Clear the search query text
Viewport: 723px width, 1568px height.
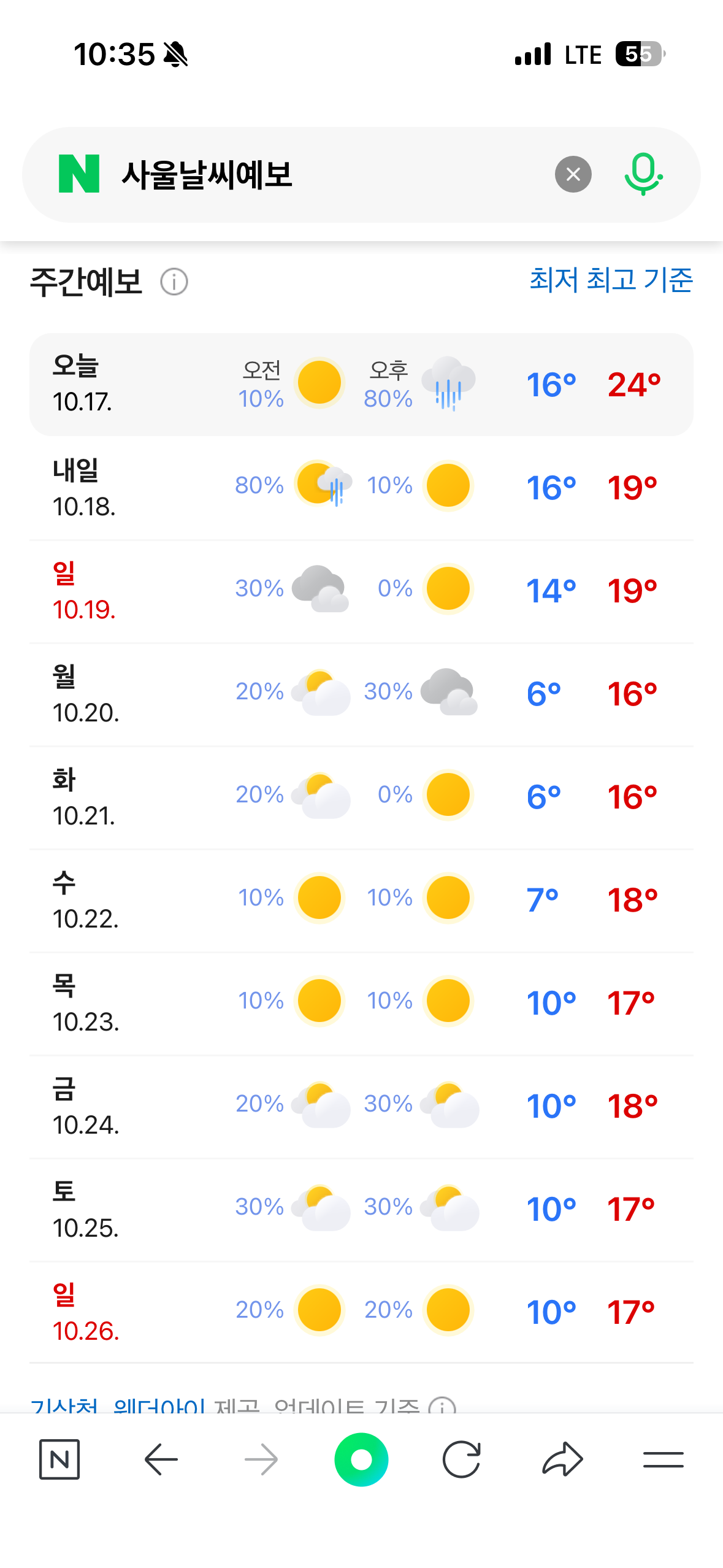pyautogui.click(x=573, y=175)
